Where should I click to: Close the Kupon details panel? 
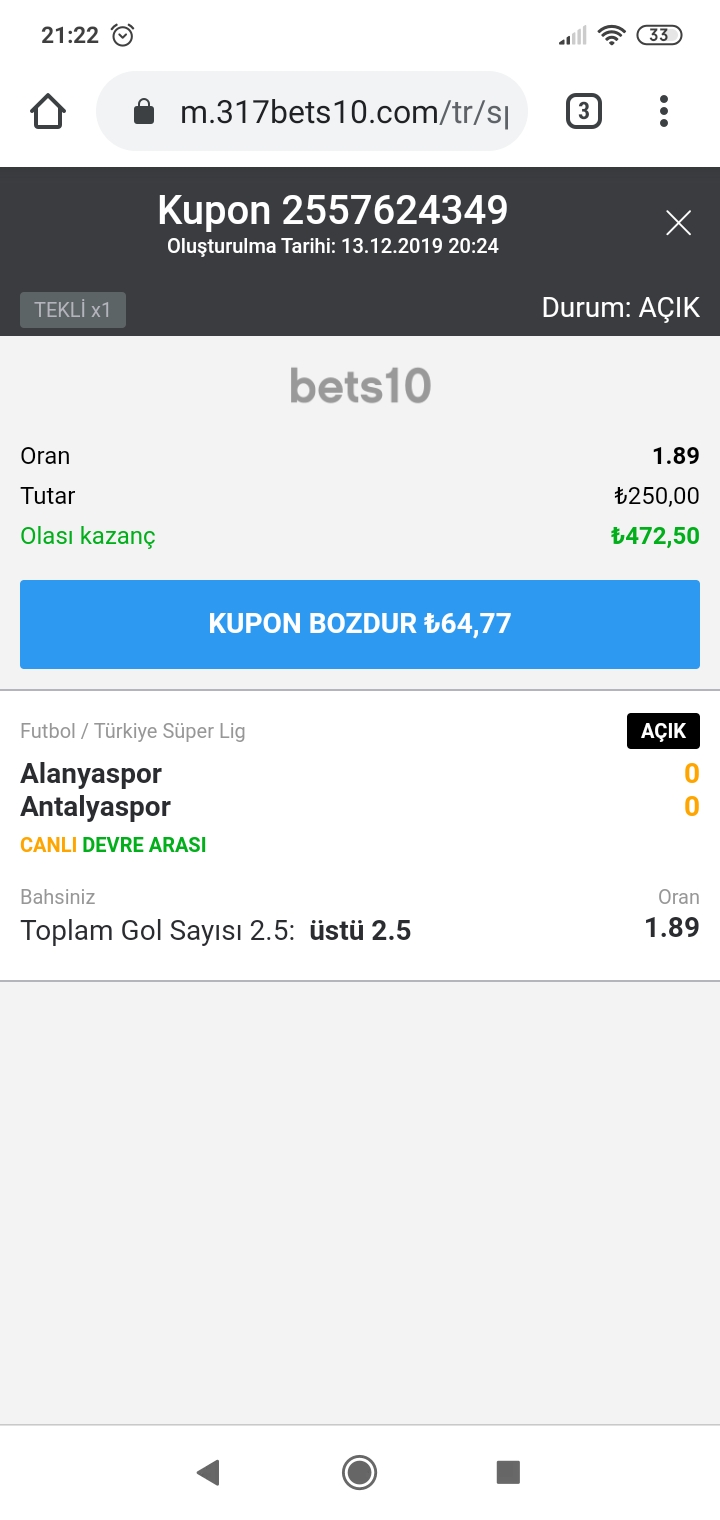coord(679,223)
